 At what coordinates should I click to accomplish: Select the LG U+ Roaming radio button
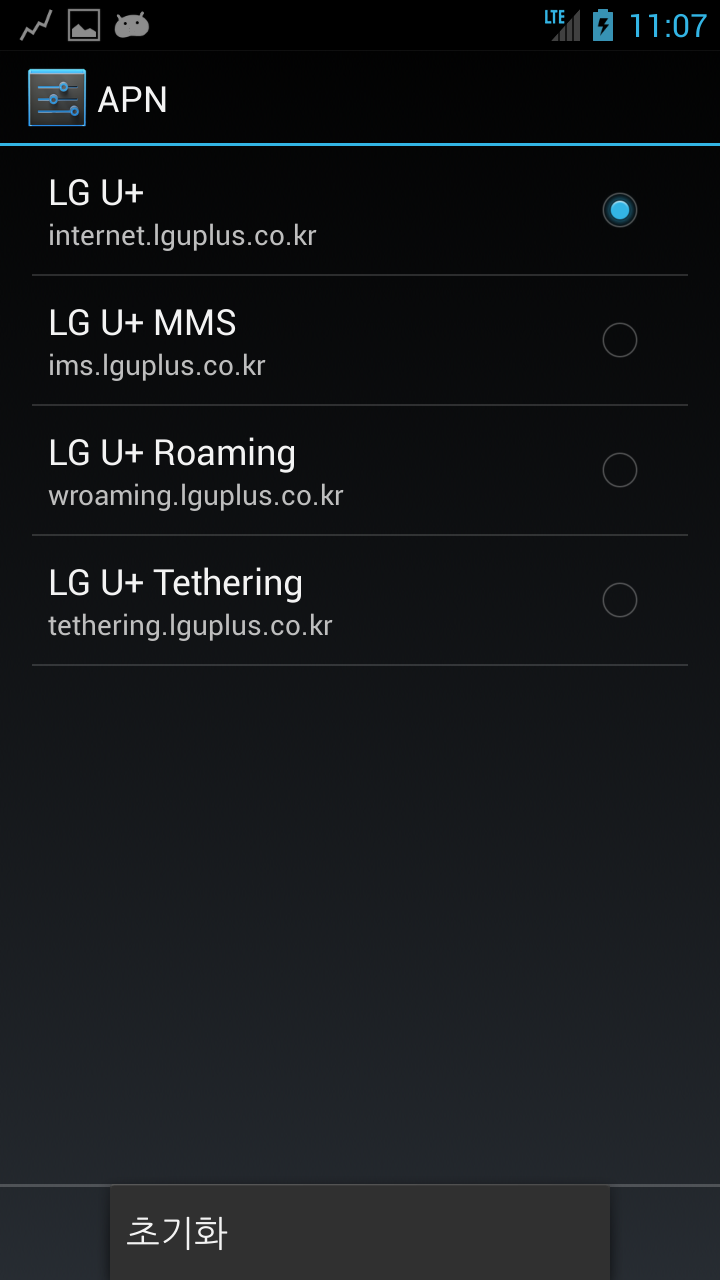point(620,470)
